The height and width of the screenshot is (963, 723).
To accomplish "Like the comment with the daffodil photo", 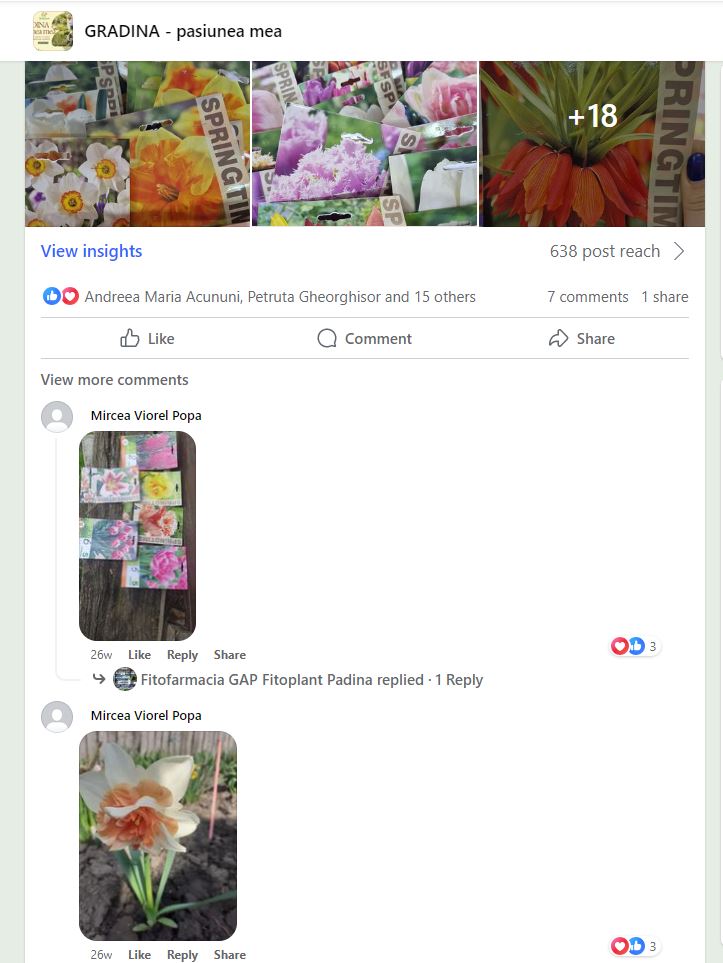I will (139, 955).
